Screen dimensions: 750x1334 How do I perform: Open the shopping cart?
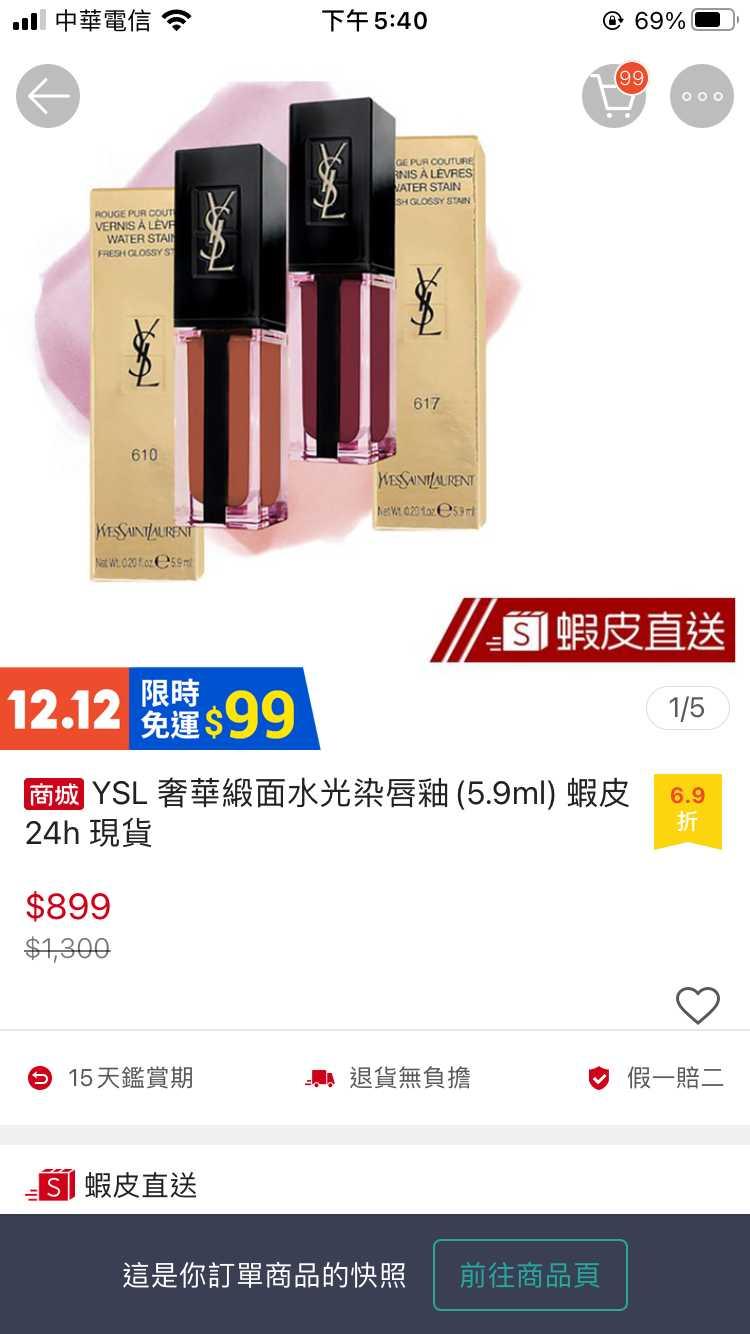click(613, 96)
